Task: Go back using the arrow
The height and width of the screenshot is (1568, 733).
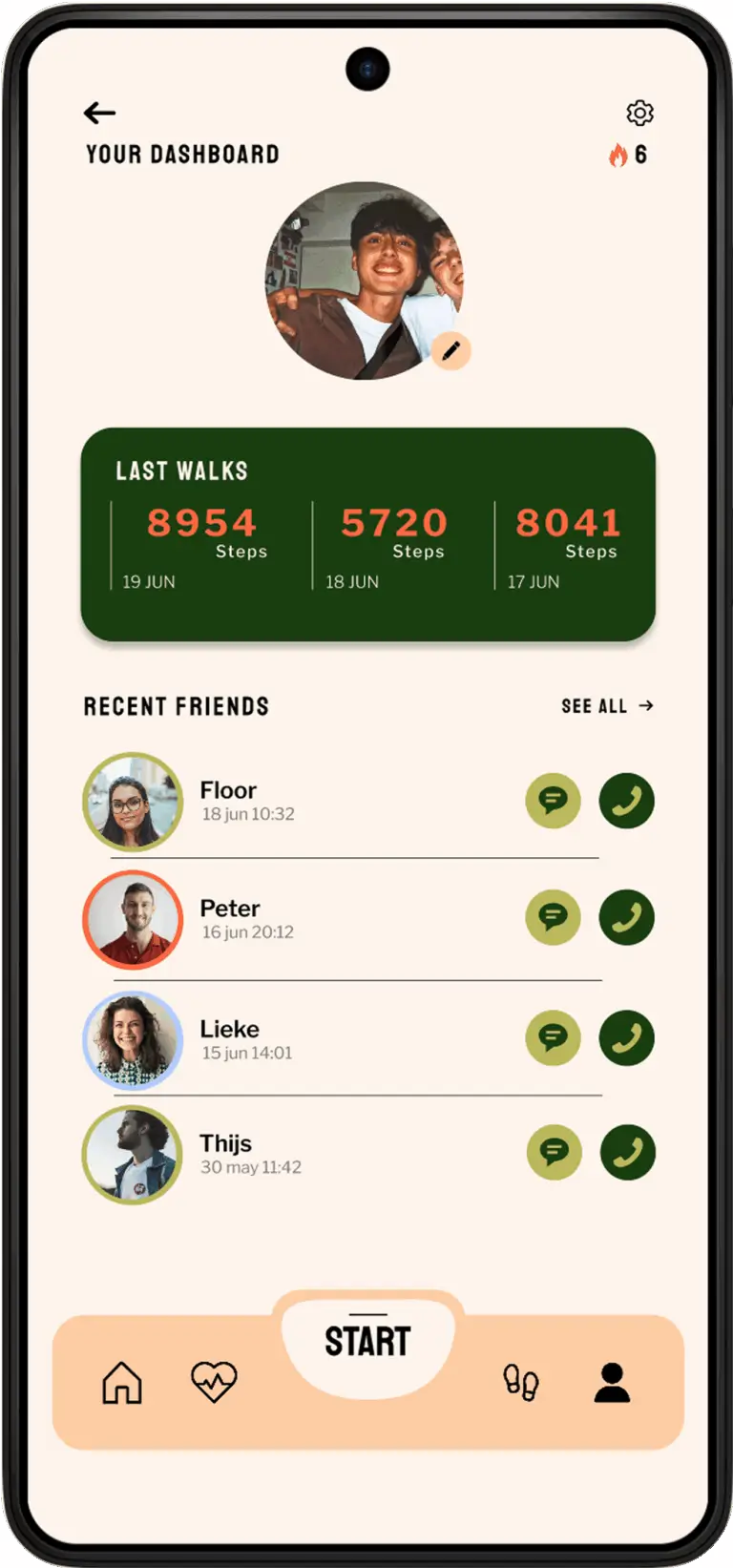Action: point(99,114)
